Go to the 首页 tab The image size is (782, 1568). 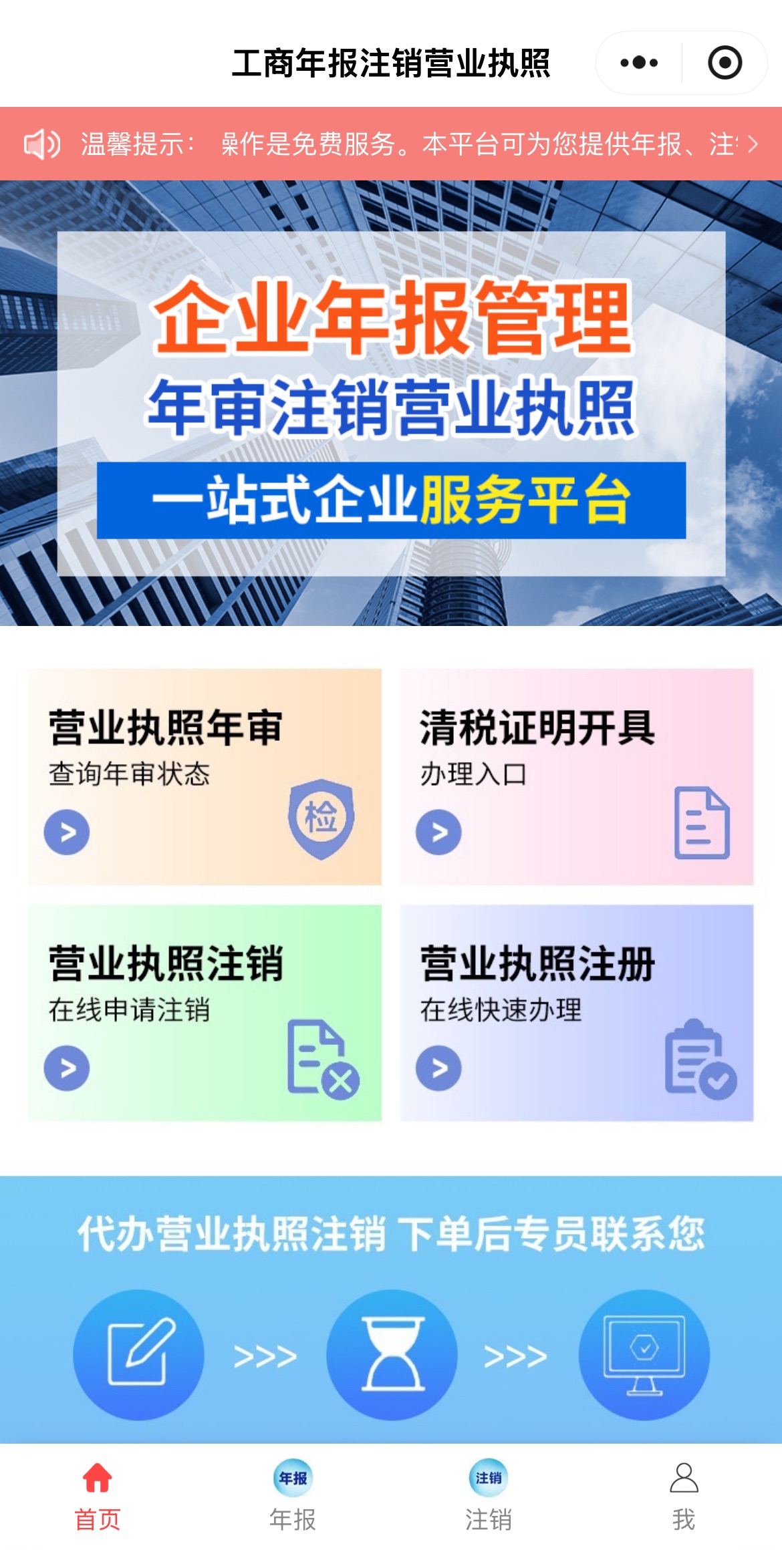(x=98, y=1497)
